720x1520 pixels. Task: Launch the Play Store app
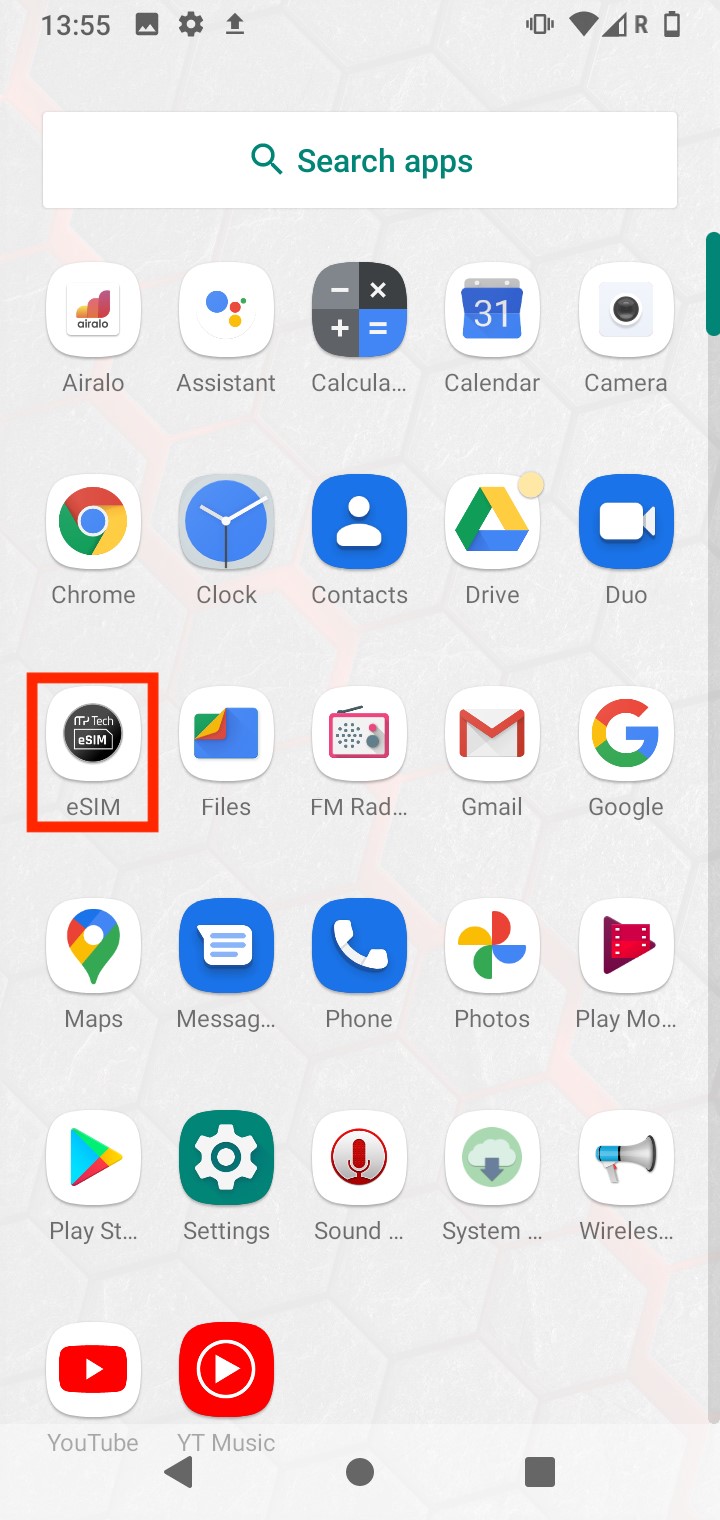pyautogui.click(x=93, y=1158)
